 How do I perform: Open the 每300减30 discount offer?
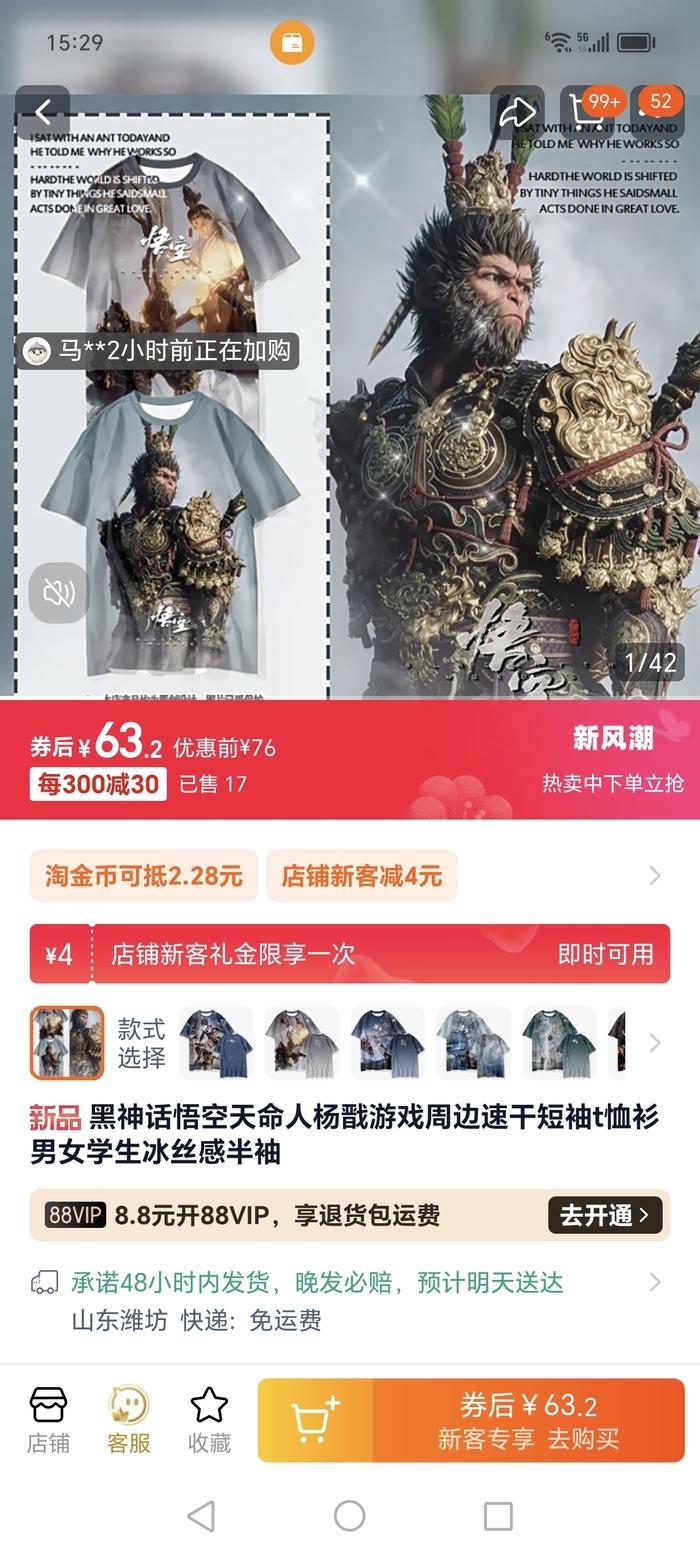tap(98, 784)
